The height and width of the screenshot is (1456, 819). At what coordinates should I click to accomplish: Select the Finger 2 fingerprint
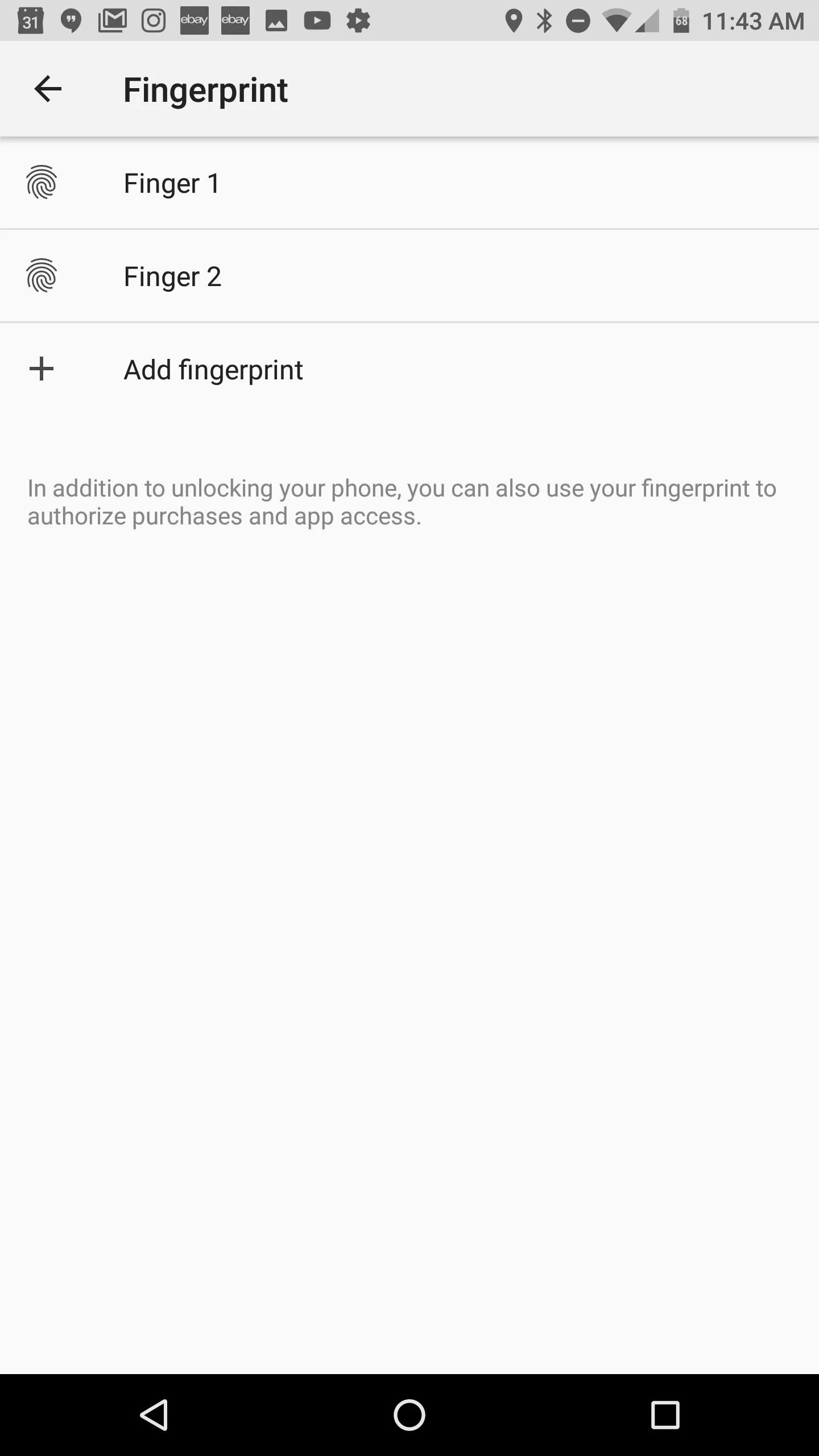pyautogui.click(x=409, y=276)
